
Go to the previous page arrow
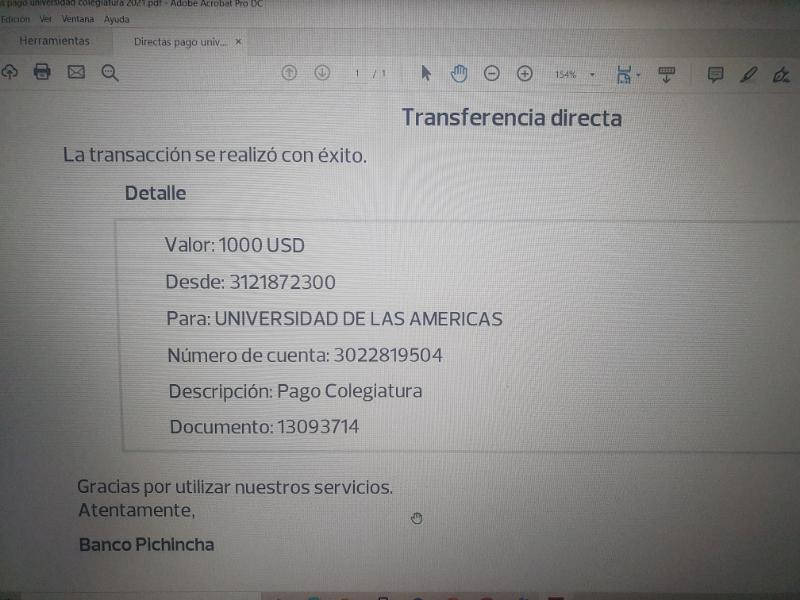(289, 73)
